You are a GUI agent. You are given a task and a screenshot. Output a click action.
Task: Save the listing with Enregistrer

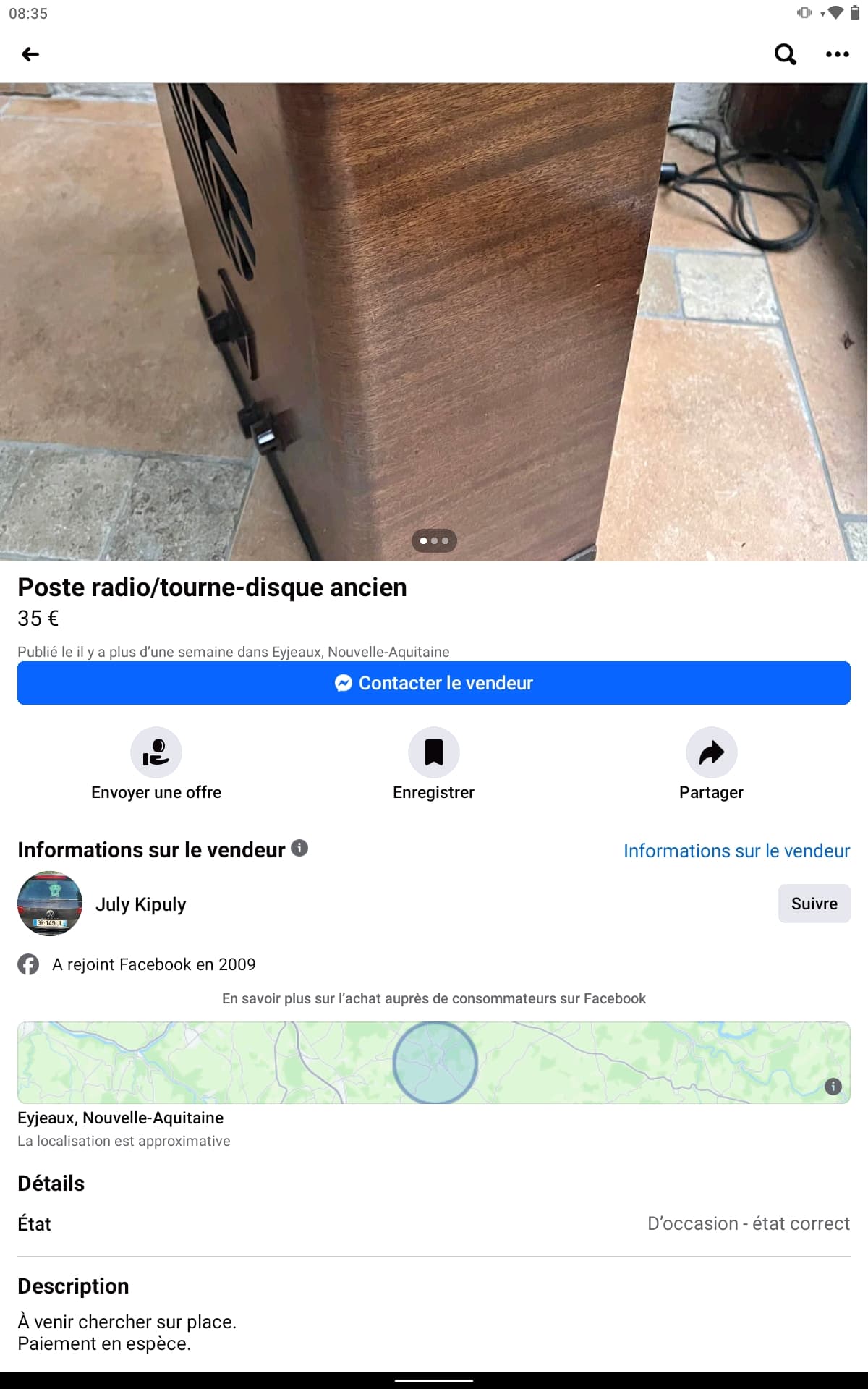tap(433, 753)
